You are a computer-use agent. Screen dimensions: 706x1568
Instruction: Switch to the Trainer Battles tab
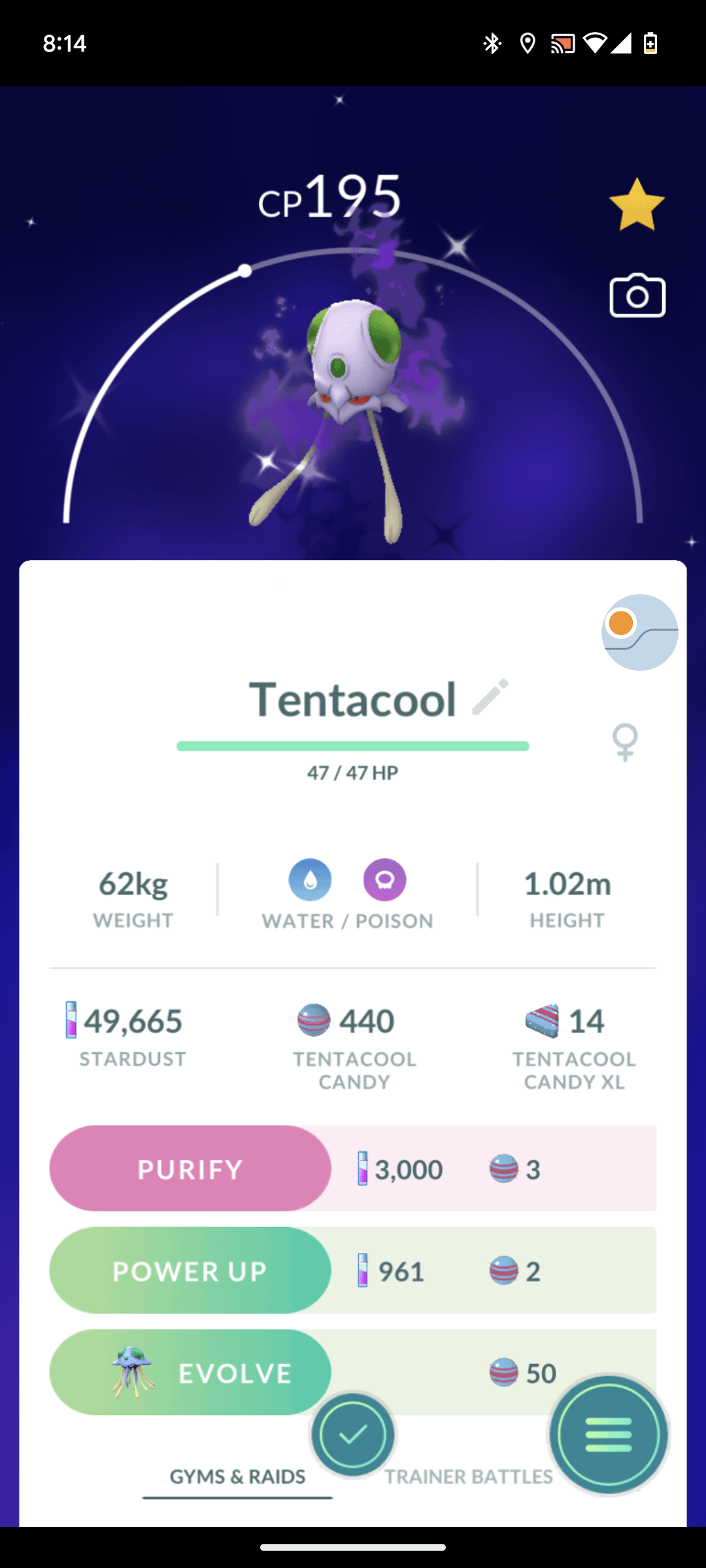468,1477
